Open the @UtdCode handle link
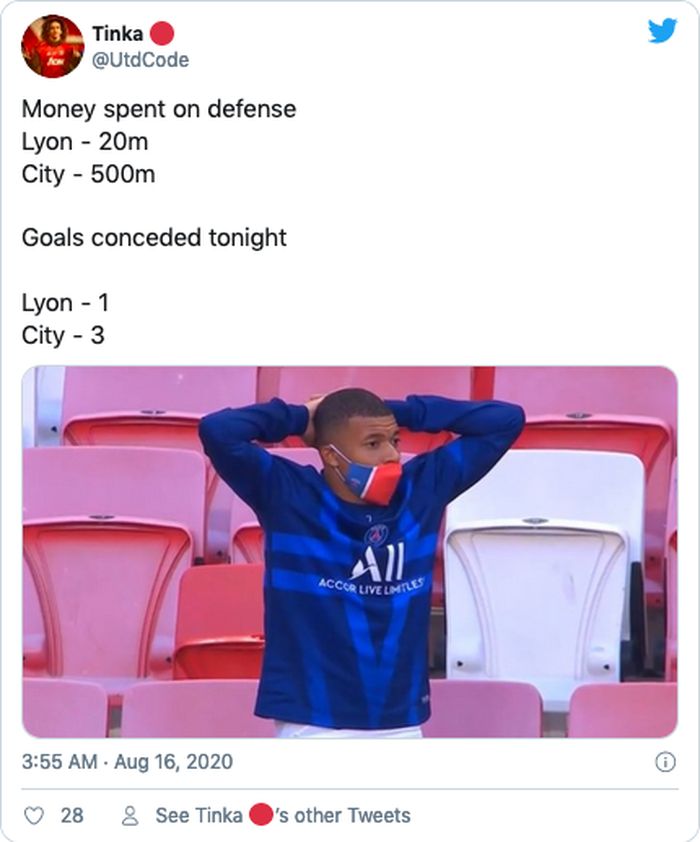The height and width of the screenshot is (842, 700). [x=139, y=60]
